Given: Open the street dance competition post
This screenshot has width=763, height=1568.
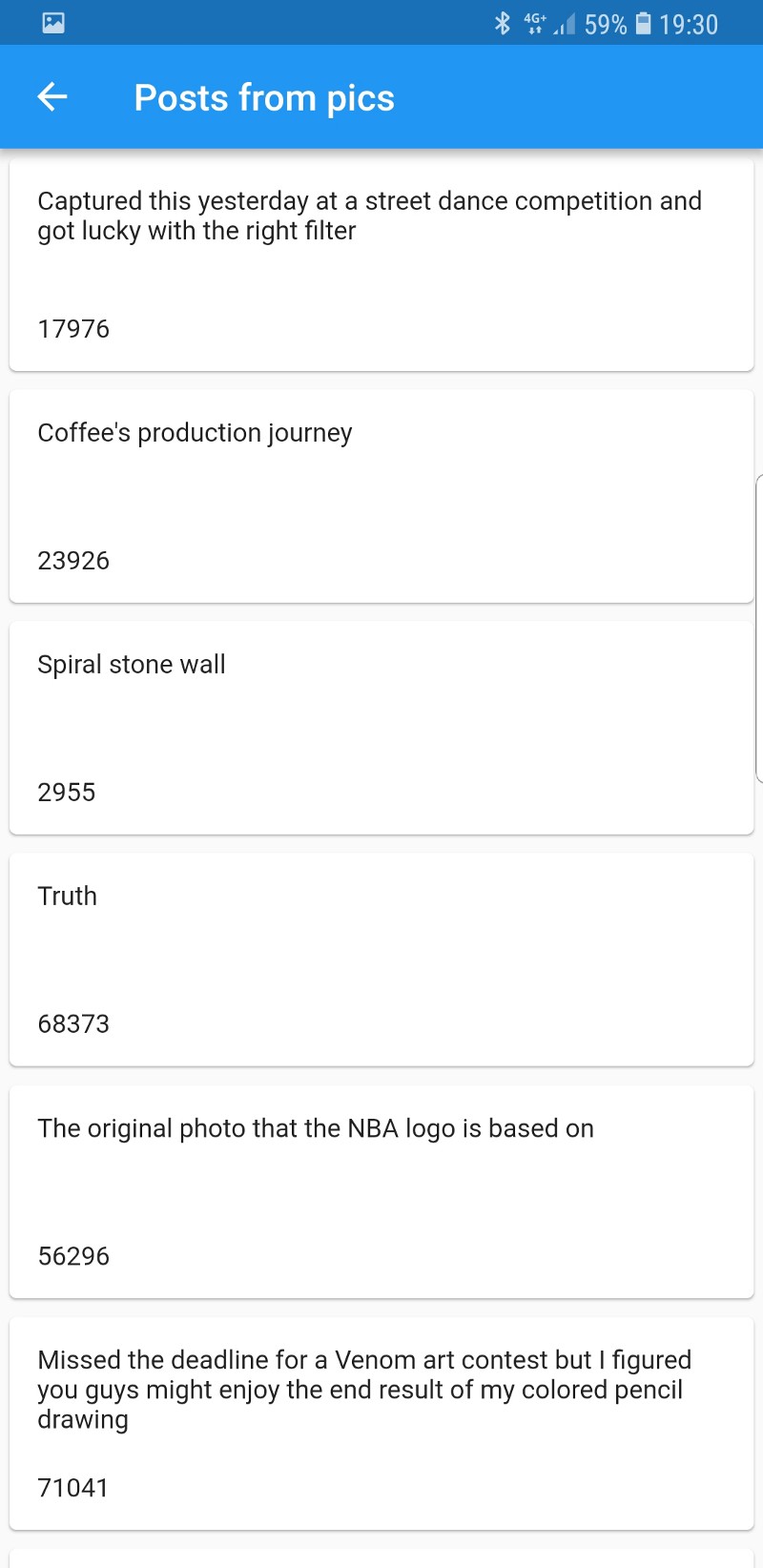Looking at the screenshot, I should (x=381, y=264).
